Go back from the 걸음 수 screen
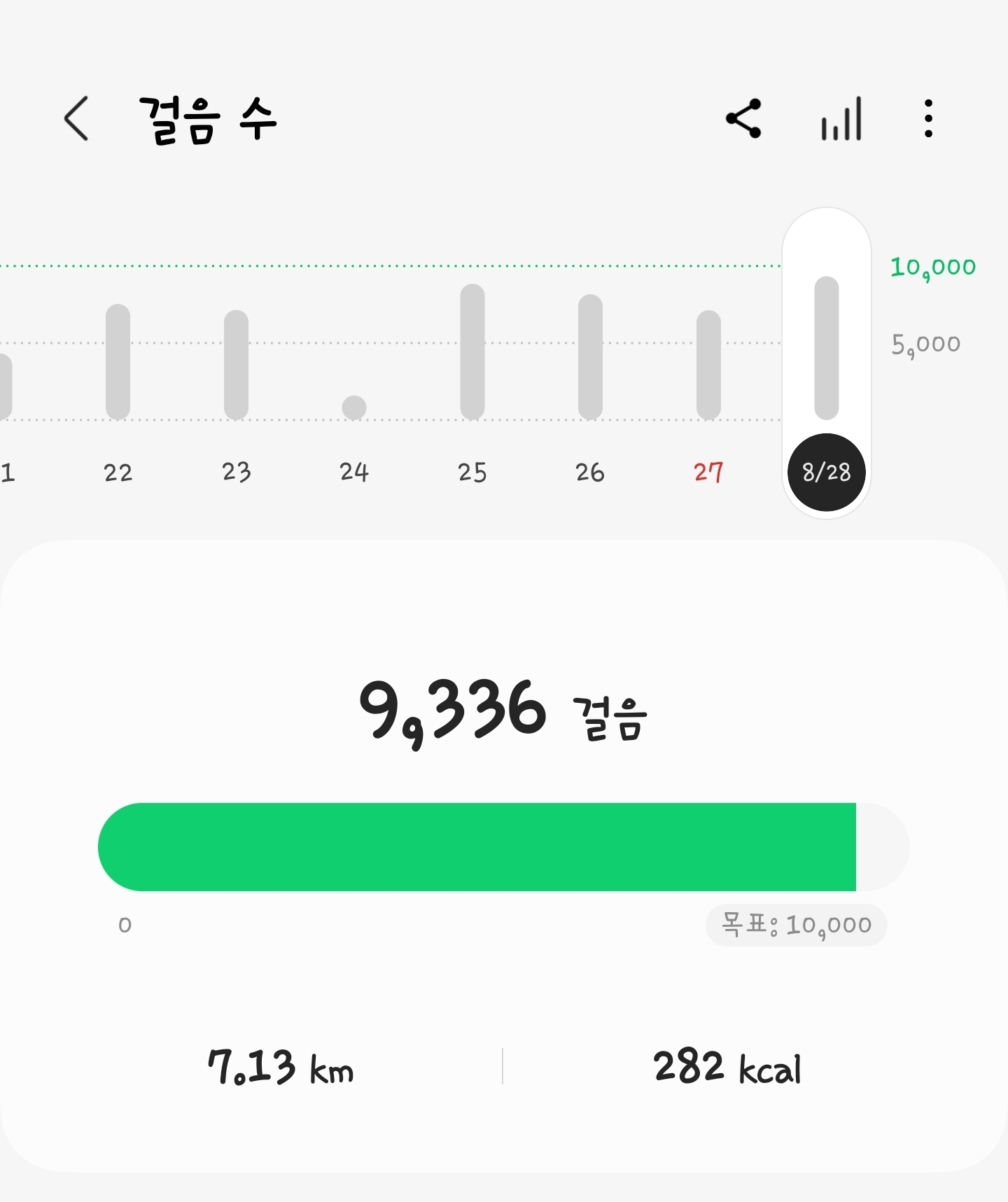This screenshot has width=1008, height=1202. [x=77, y=119]
